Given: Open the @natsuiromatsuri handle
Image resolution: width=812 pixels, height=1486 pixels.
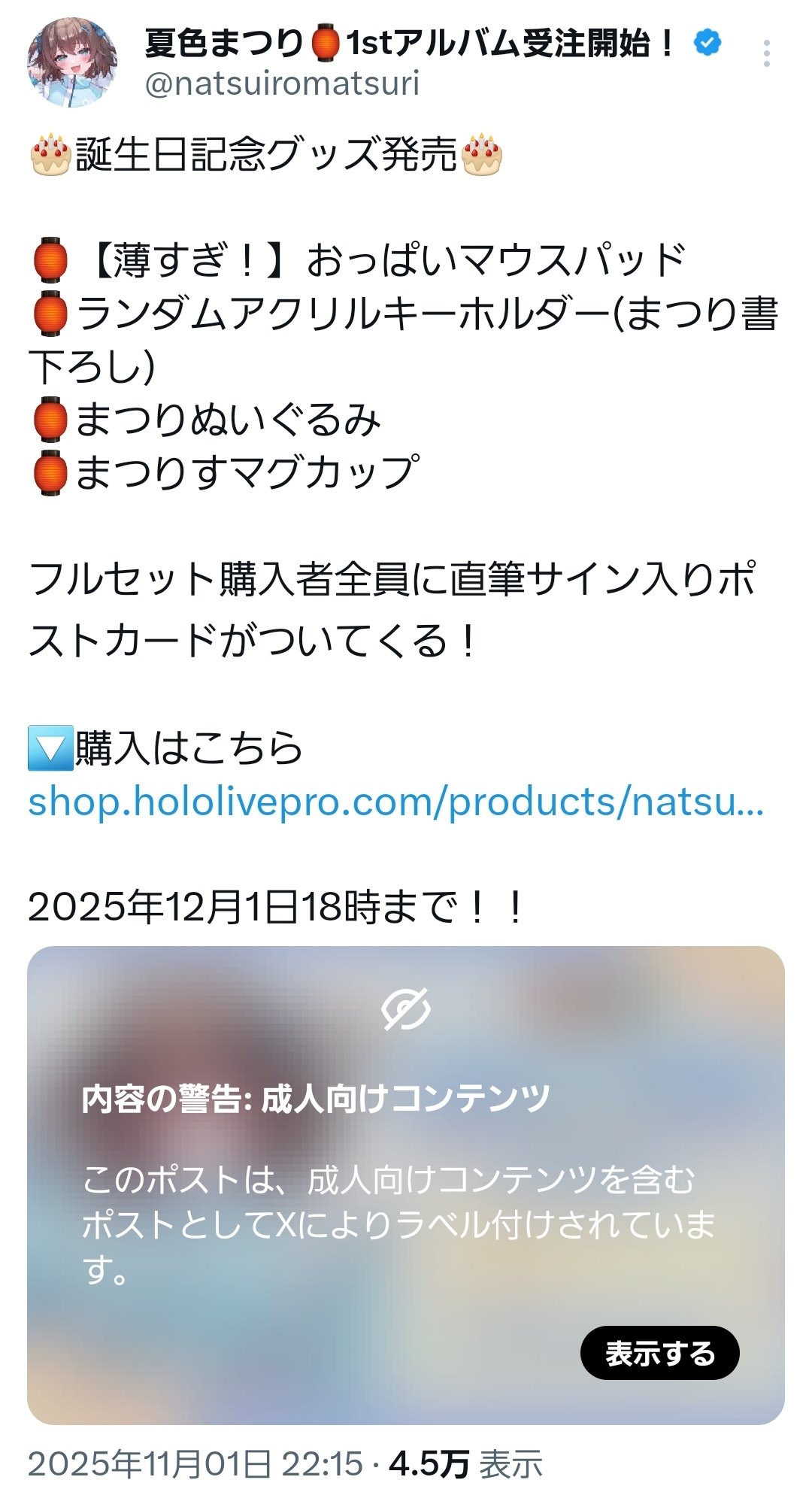Looking at the screenshot, I should click(x=282, y=83).
